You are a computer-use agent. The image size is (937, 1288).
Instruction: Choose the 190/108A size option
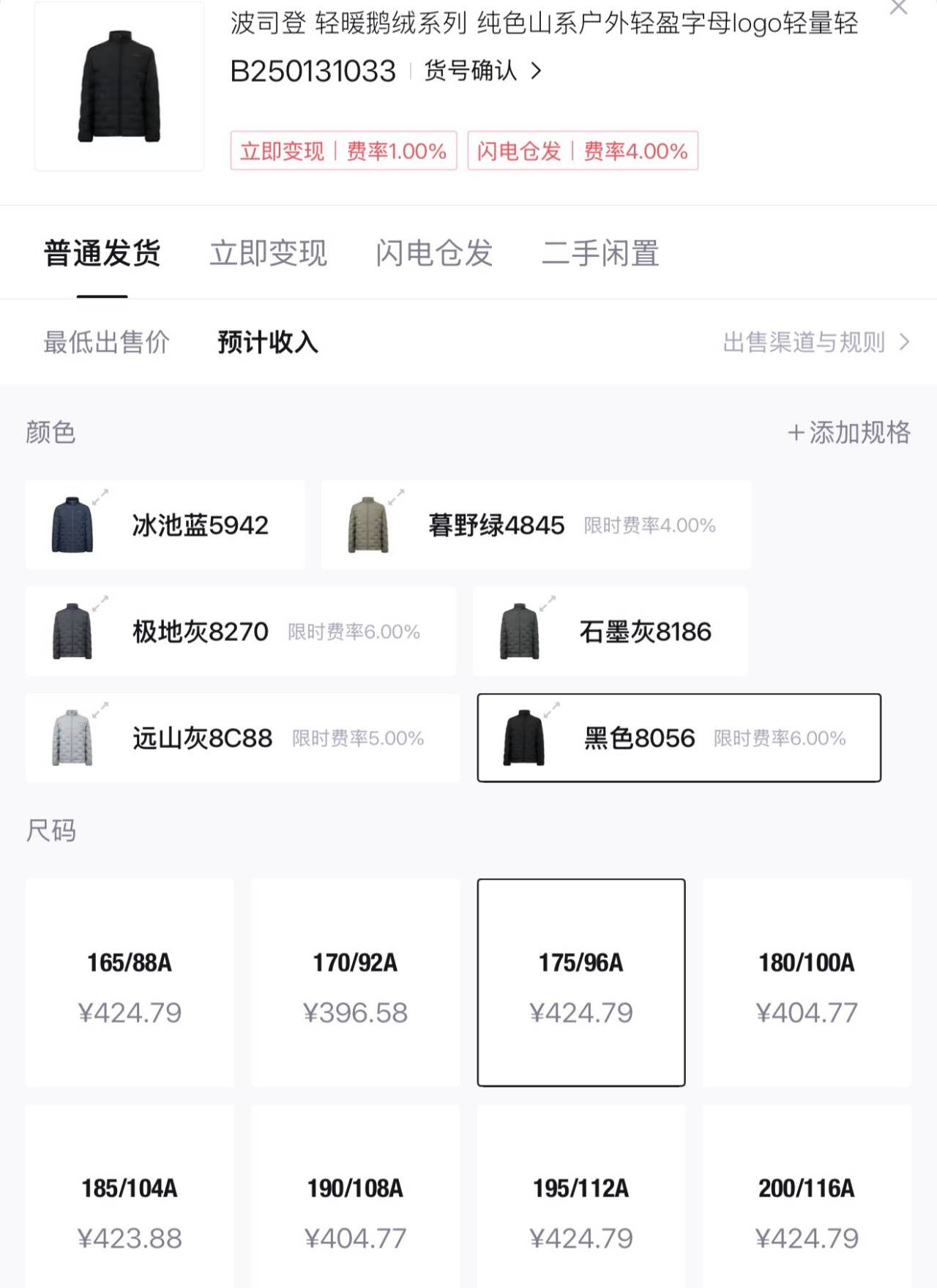point(355,1207)
